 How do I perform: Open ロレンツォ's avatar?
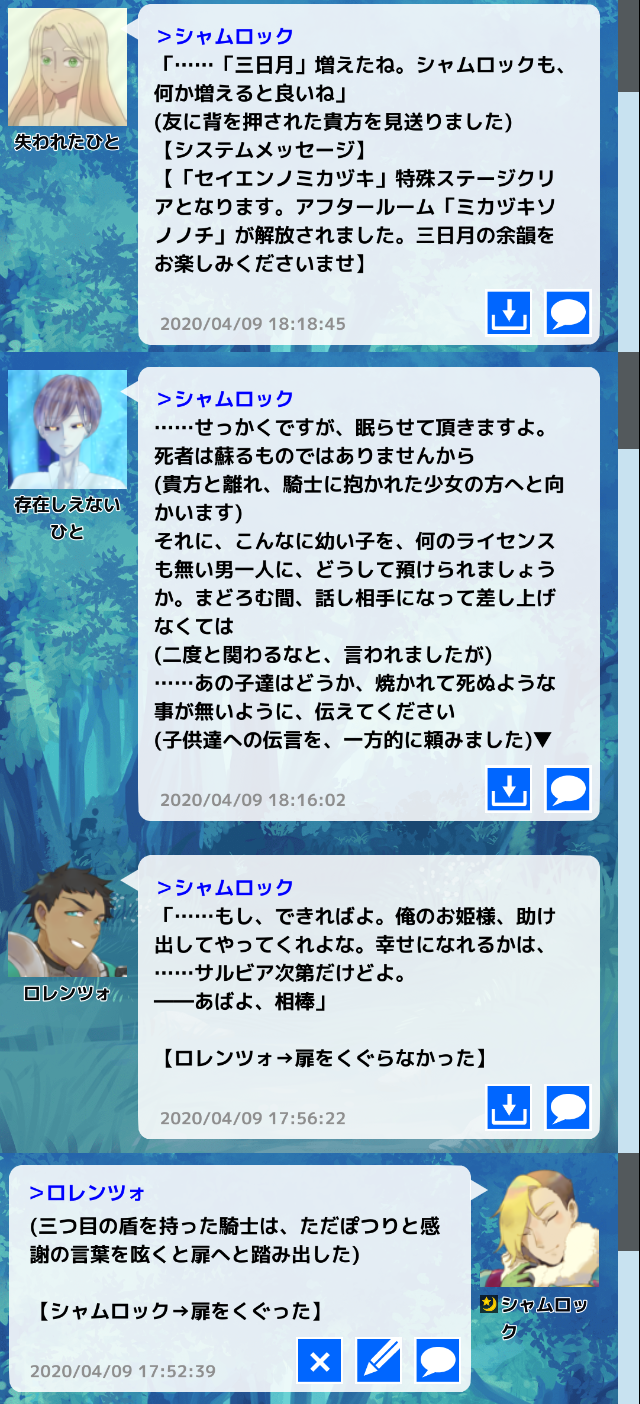point(68,919)
